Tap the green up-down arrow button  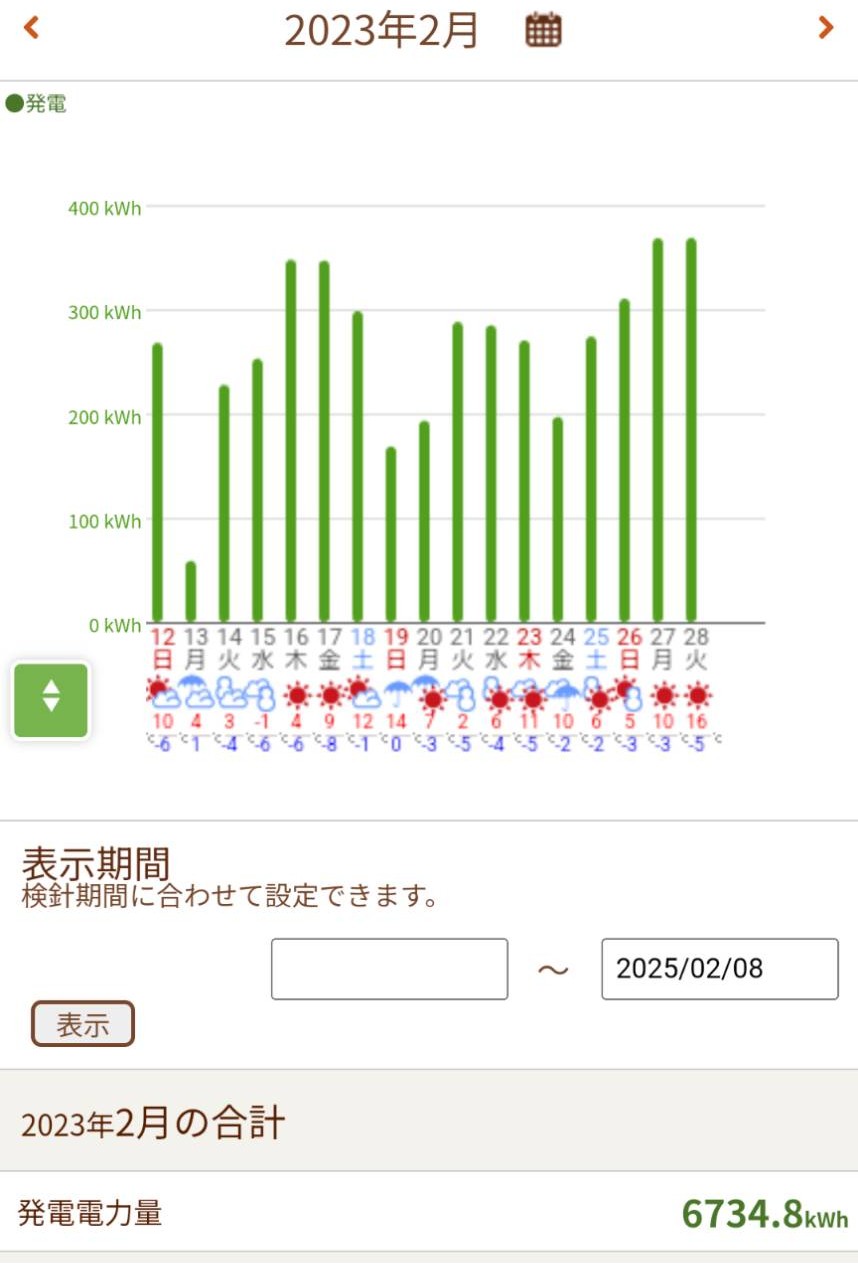(x=51, y=700)
